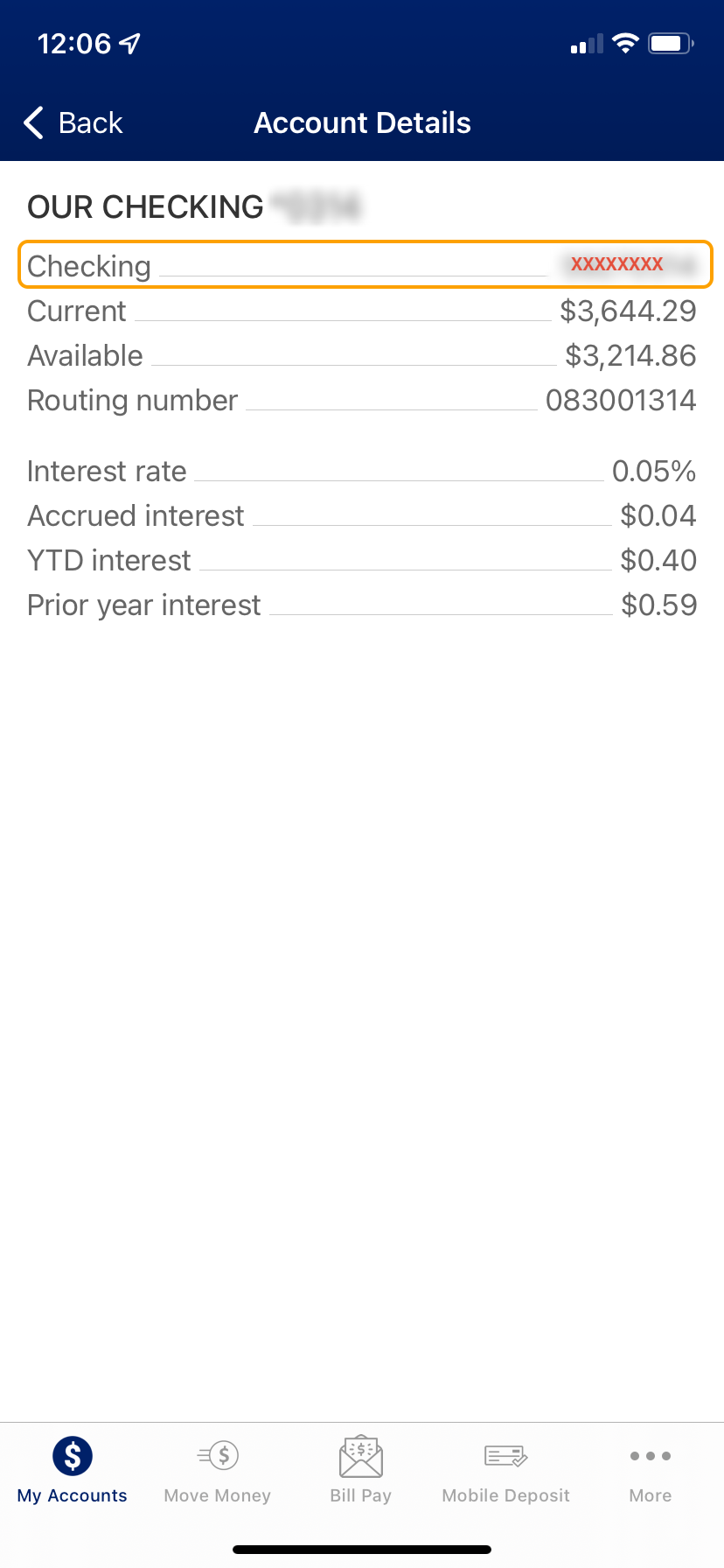
Task: Tap the highlighted Checking account number row
Action: click(x=365, y=264)
